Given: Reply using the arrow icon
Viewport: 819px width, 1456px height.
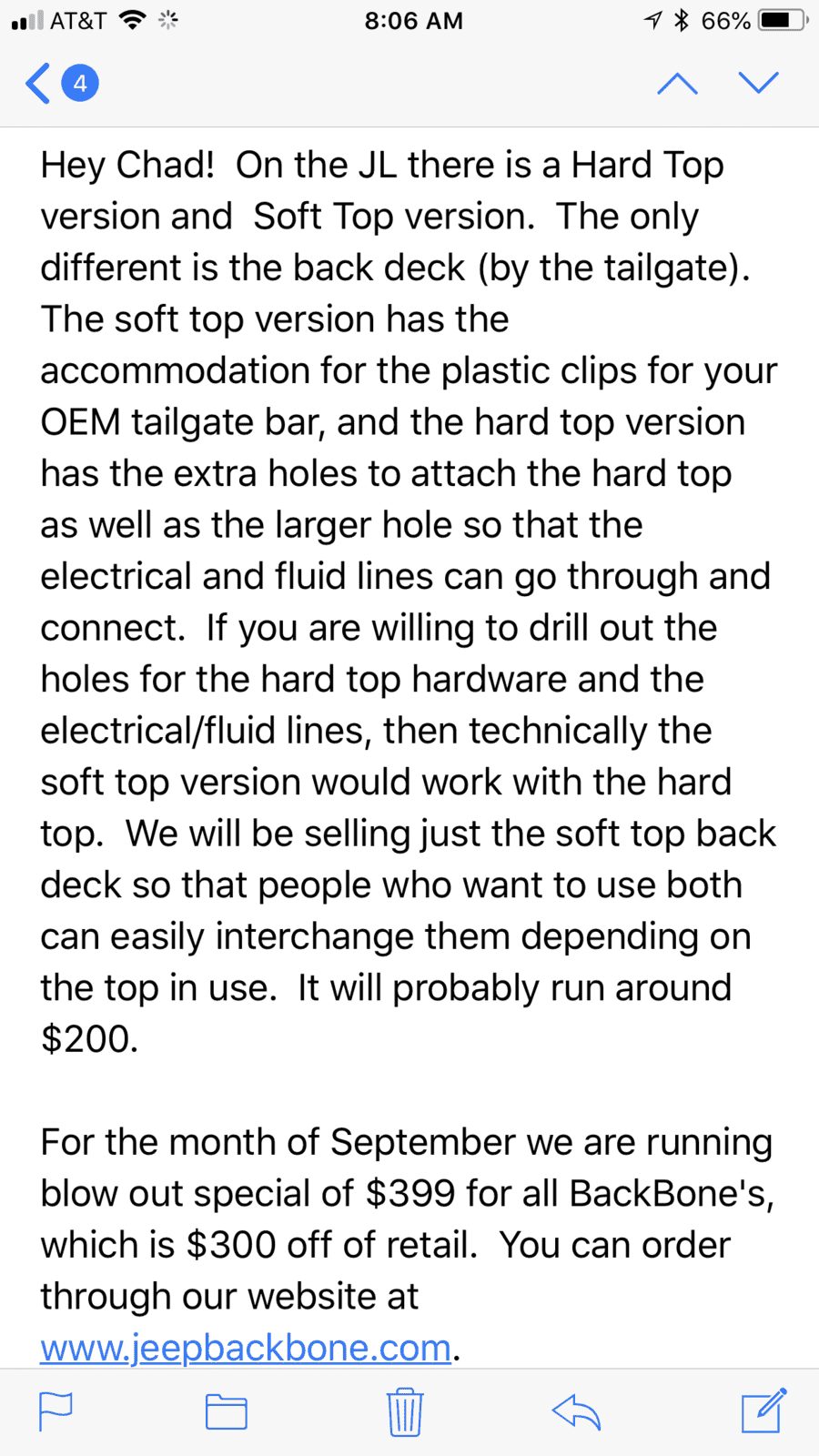Looking at the screenshot, I should 577,1412.
